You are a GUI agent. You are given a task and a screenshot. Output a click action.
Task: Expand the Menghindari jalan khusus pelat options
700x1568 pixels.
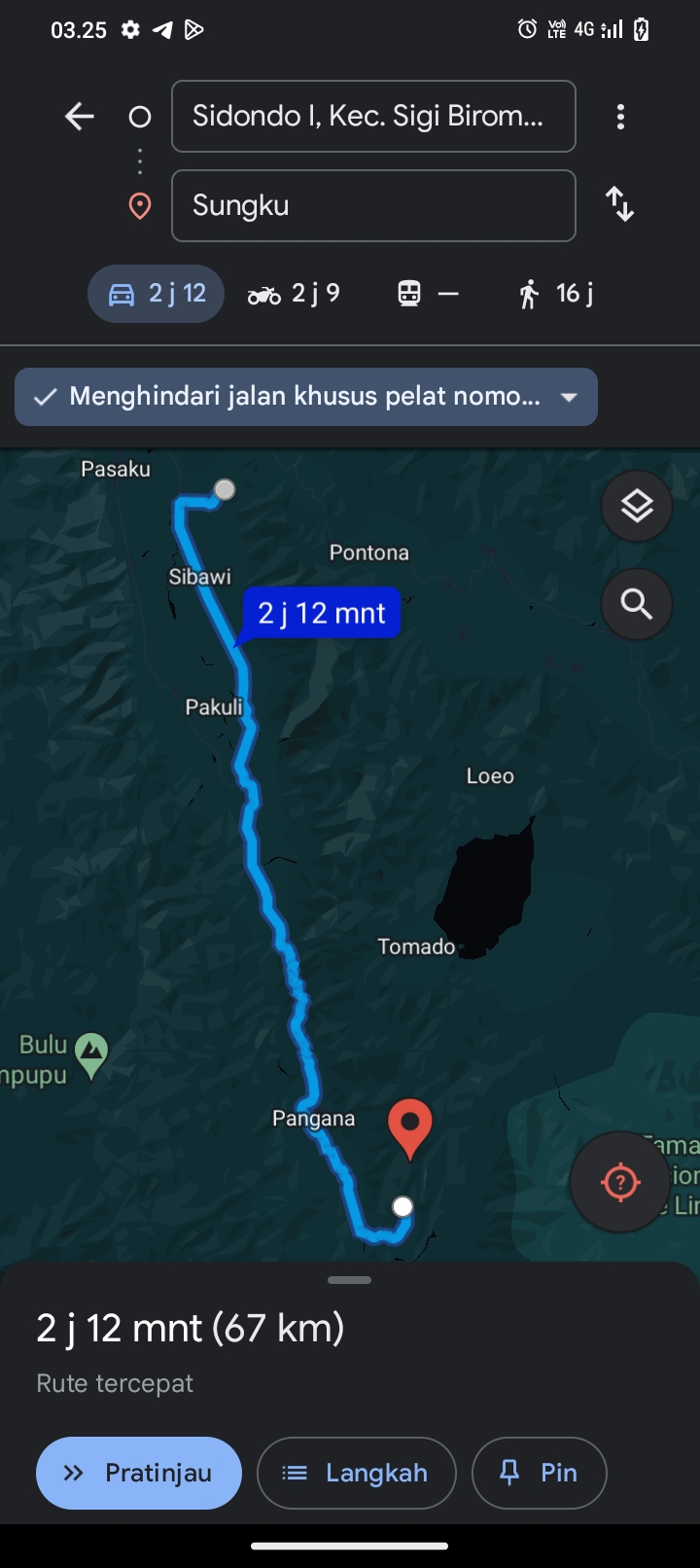(306, 397)
